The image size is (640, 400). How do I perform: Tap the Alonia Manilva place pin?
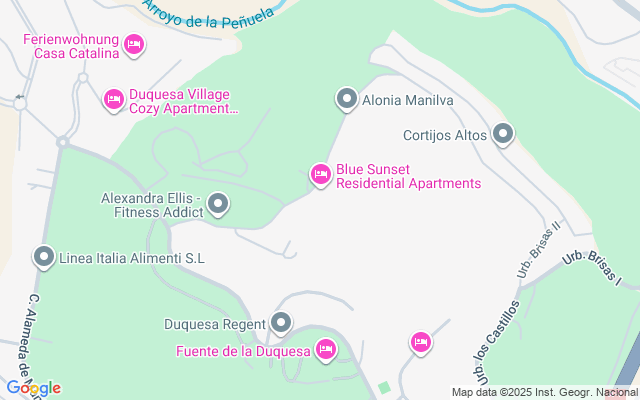pyautogui.click(x=346, y=99)
